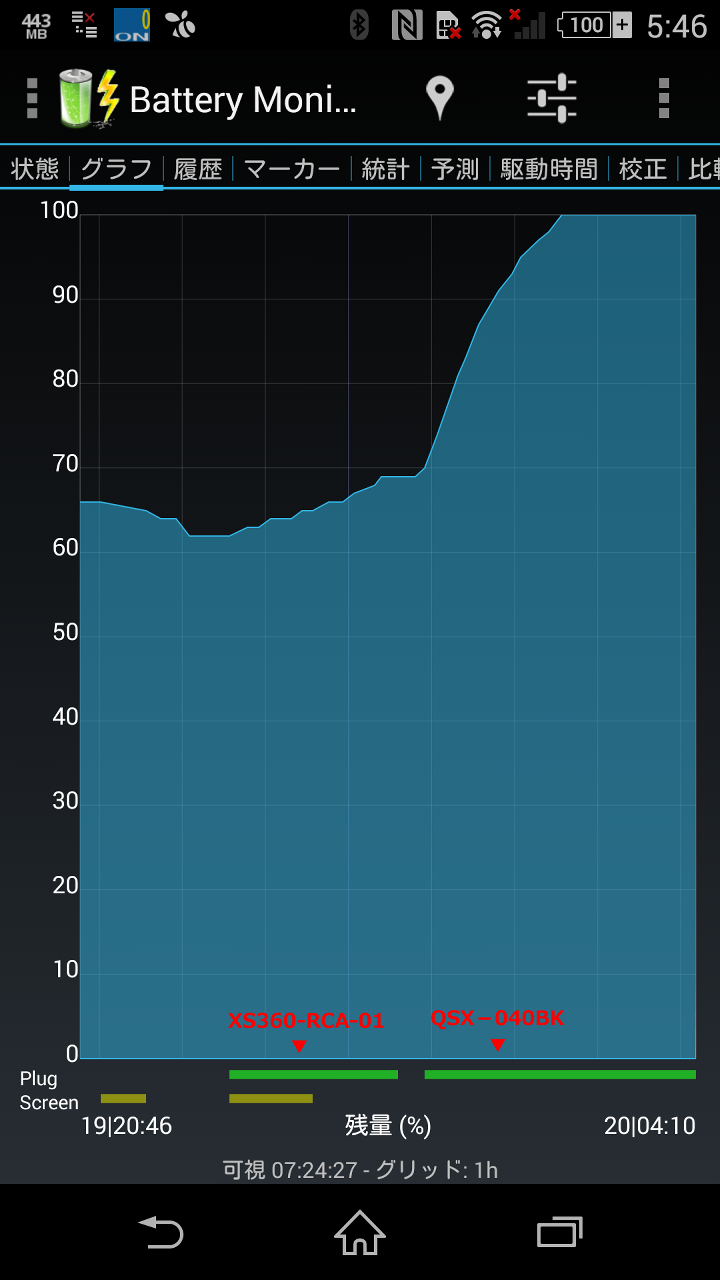Open the マーカー tab
This screenshot has height=1280, width=720.
292,169
